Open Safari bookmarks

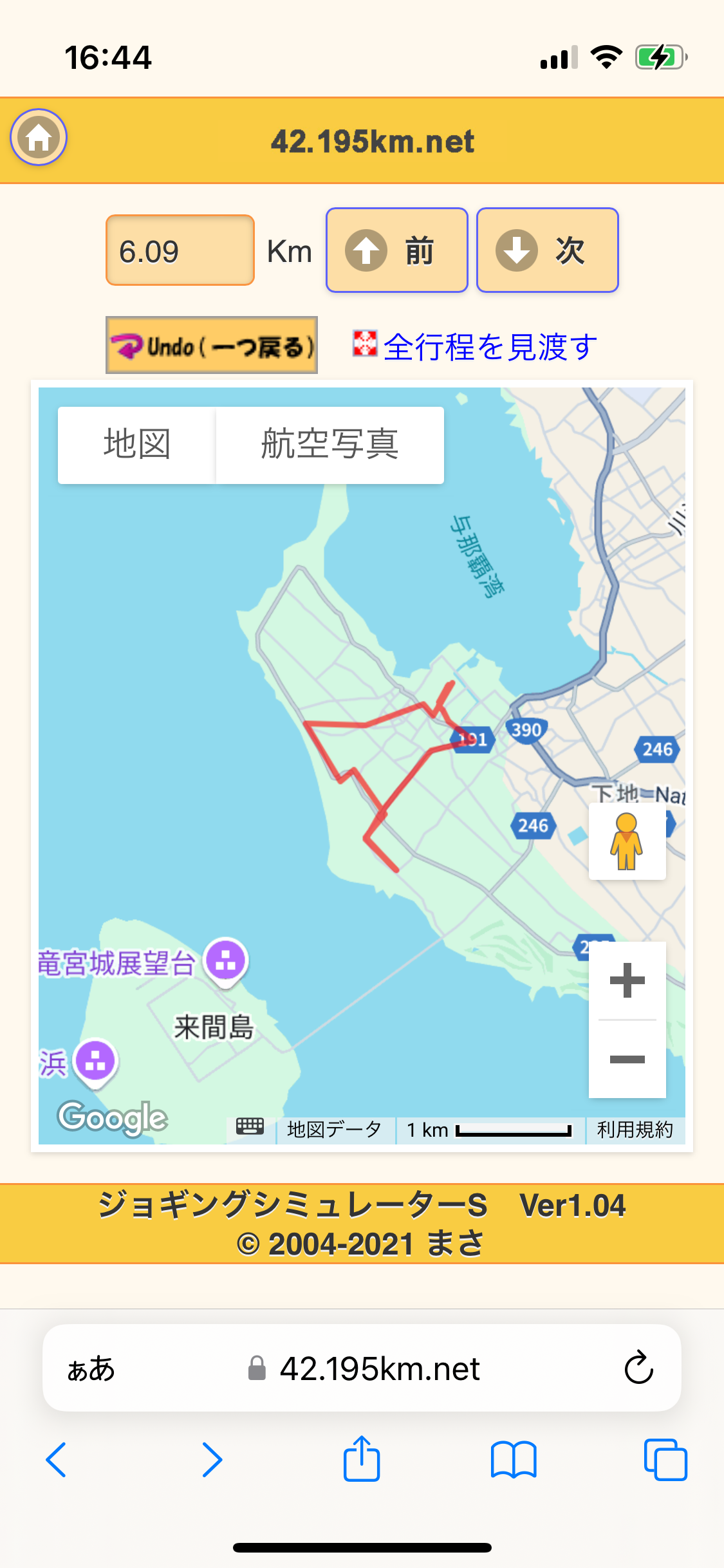click(513, 1459)
